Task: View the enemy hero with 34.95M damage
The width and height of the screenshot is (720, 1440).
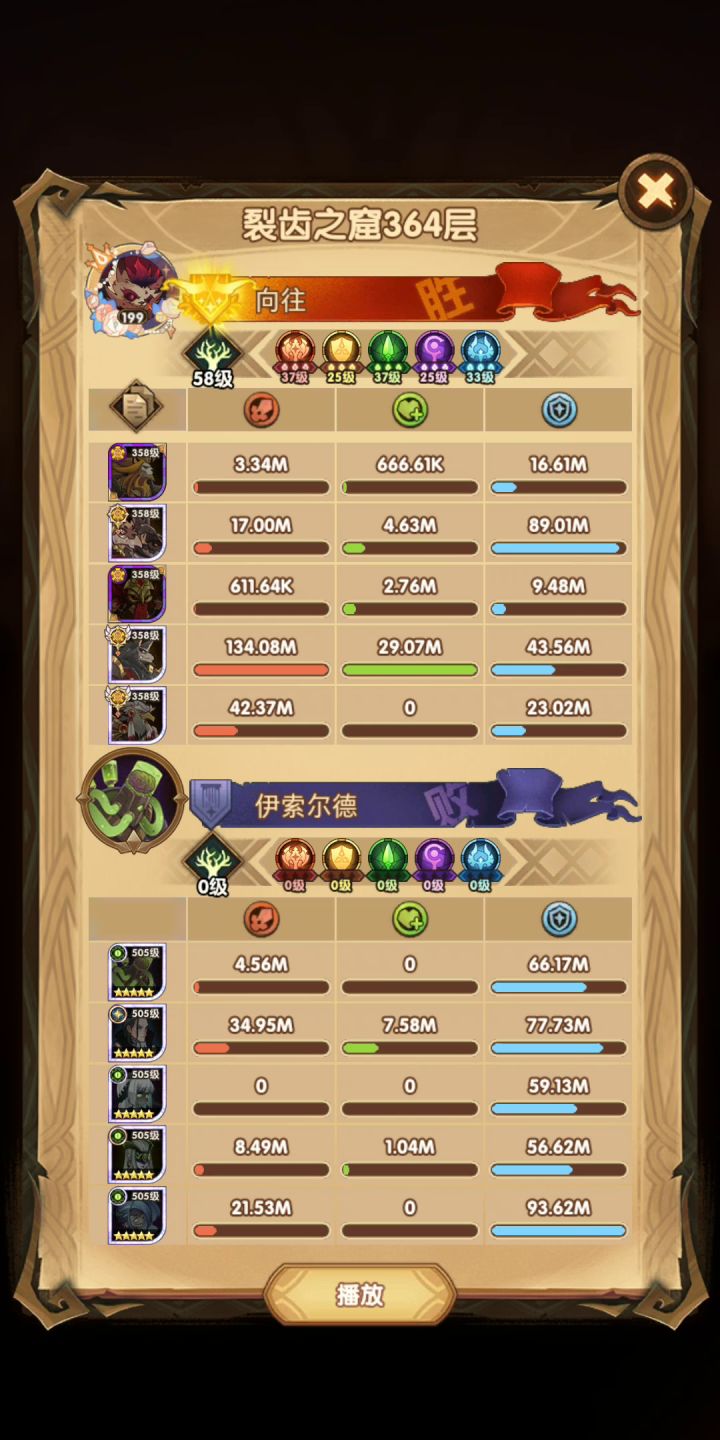Action: pyautogui.click(x=137, y=1033)
